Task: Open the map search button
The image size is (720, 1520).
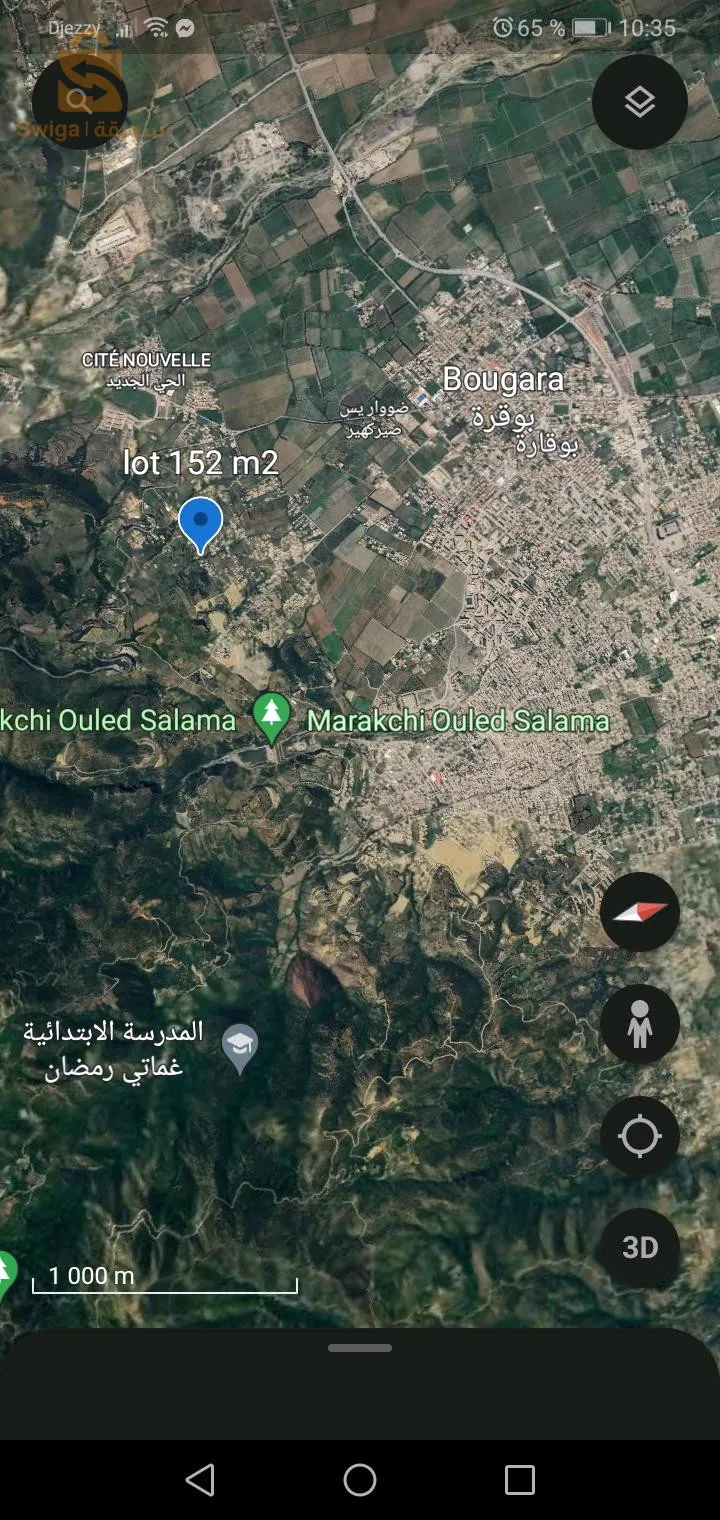Action: point(79,99)
